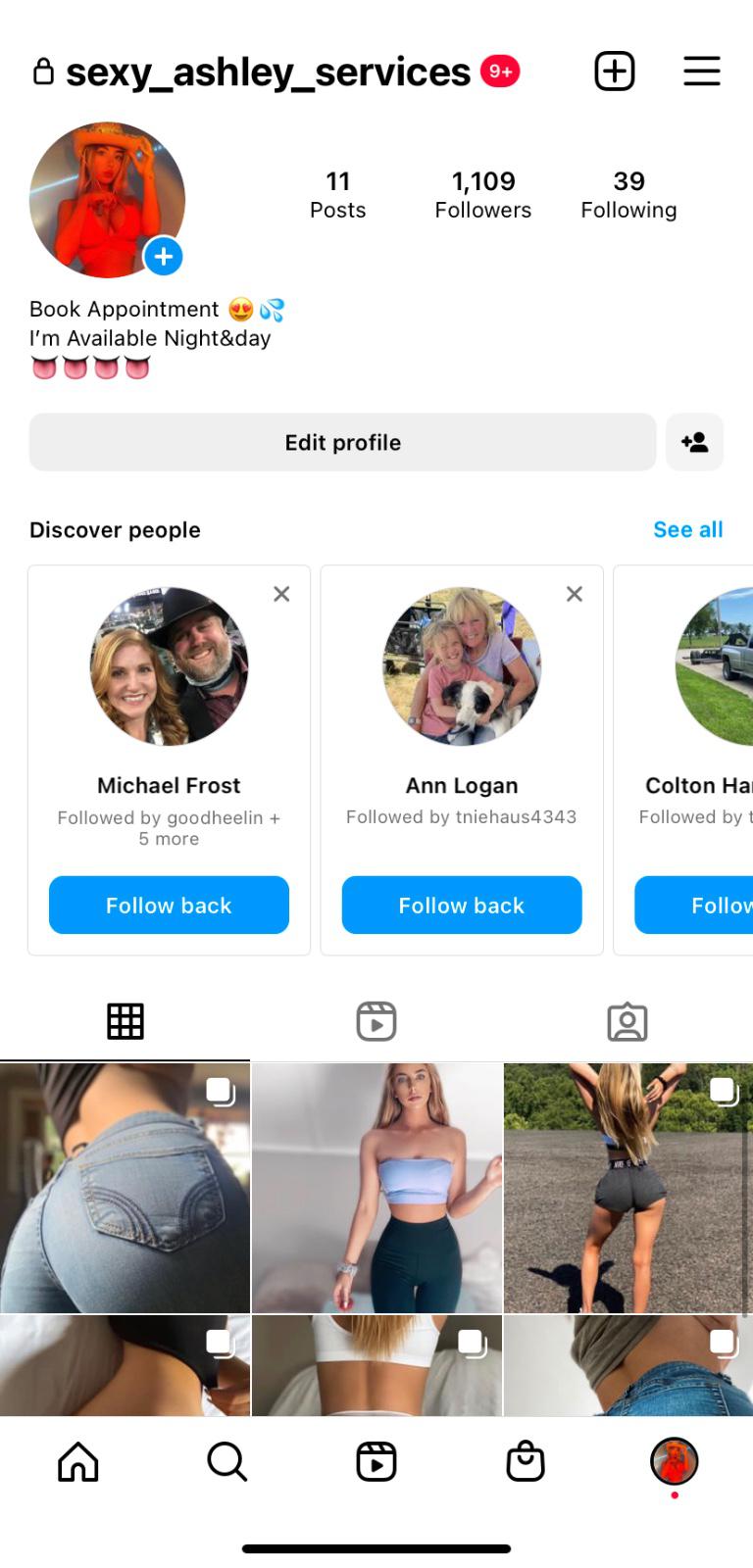Image resolution: width=753 pixels, height=1568 pixels.
Task: Open the Following count list
Action: [x=628, y=194]
